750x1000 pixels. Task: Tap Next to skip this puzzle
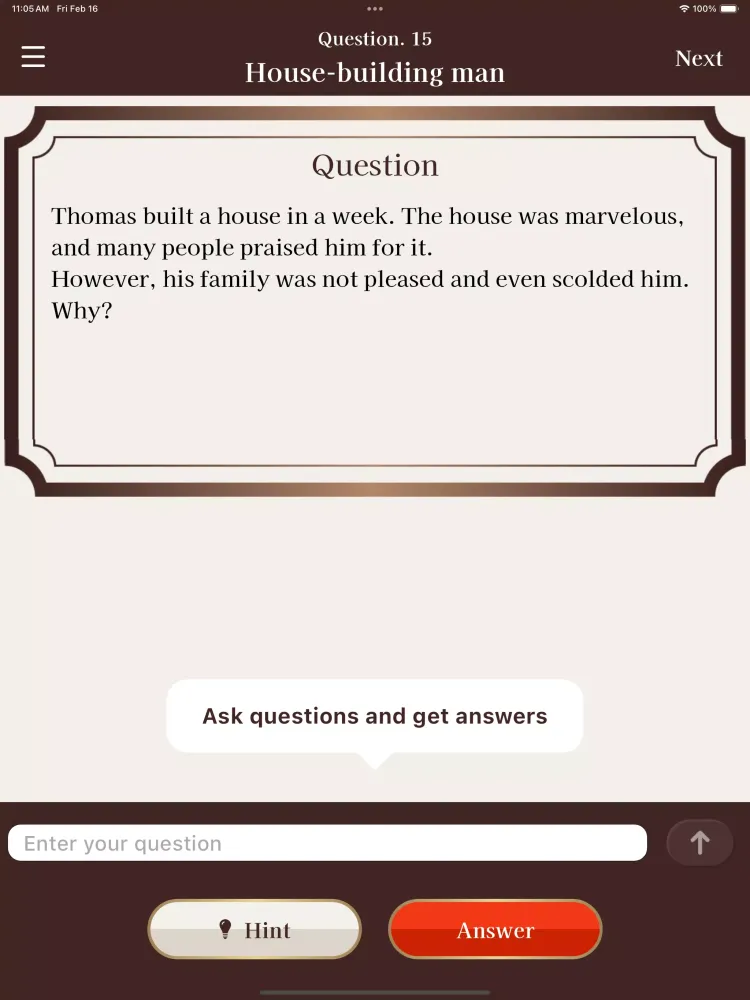point(698,58)
